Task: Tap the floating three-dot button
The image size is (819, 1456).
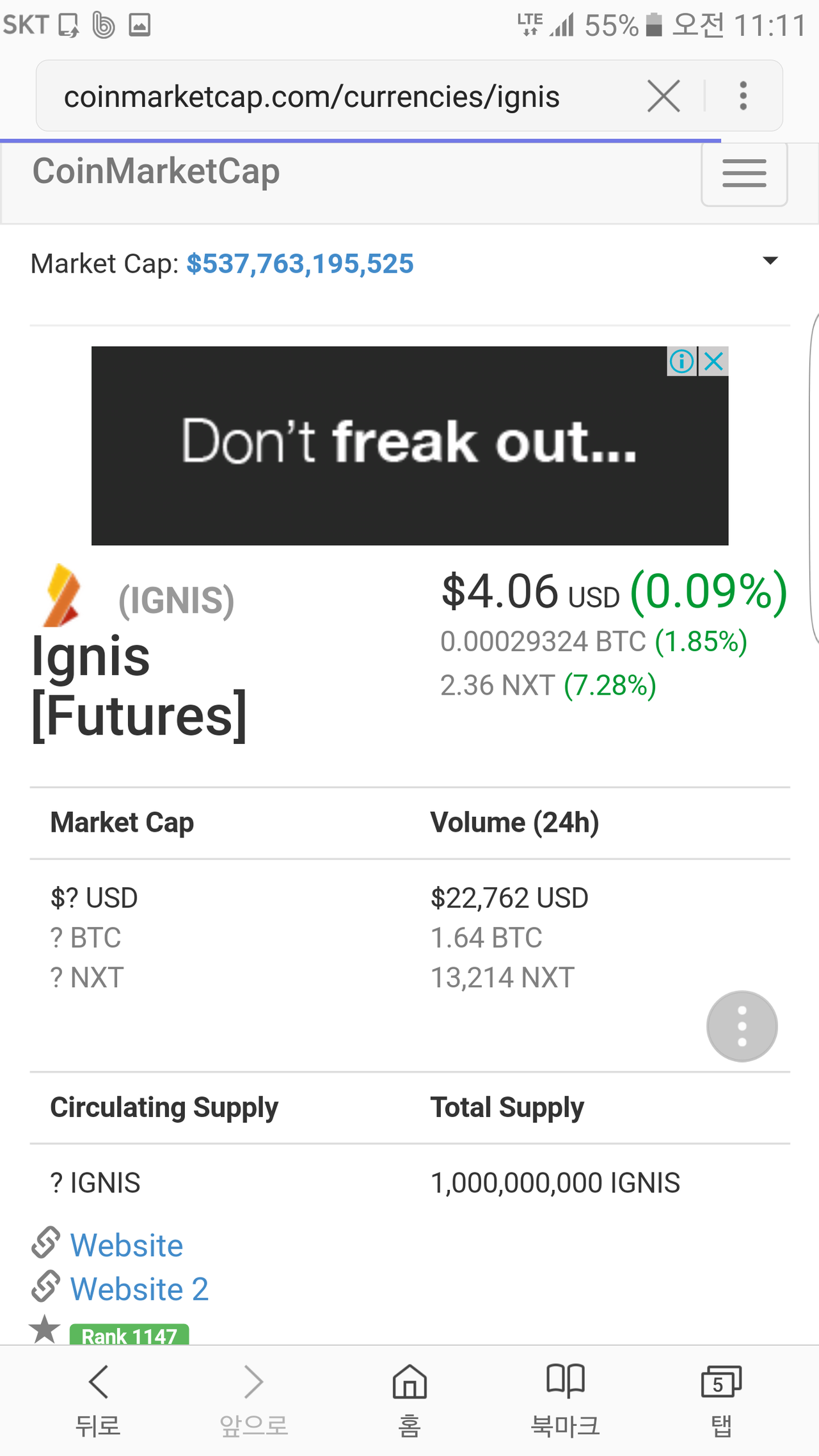Action: pos(742,1026)
